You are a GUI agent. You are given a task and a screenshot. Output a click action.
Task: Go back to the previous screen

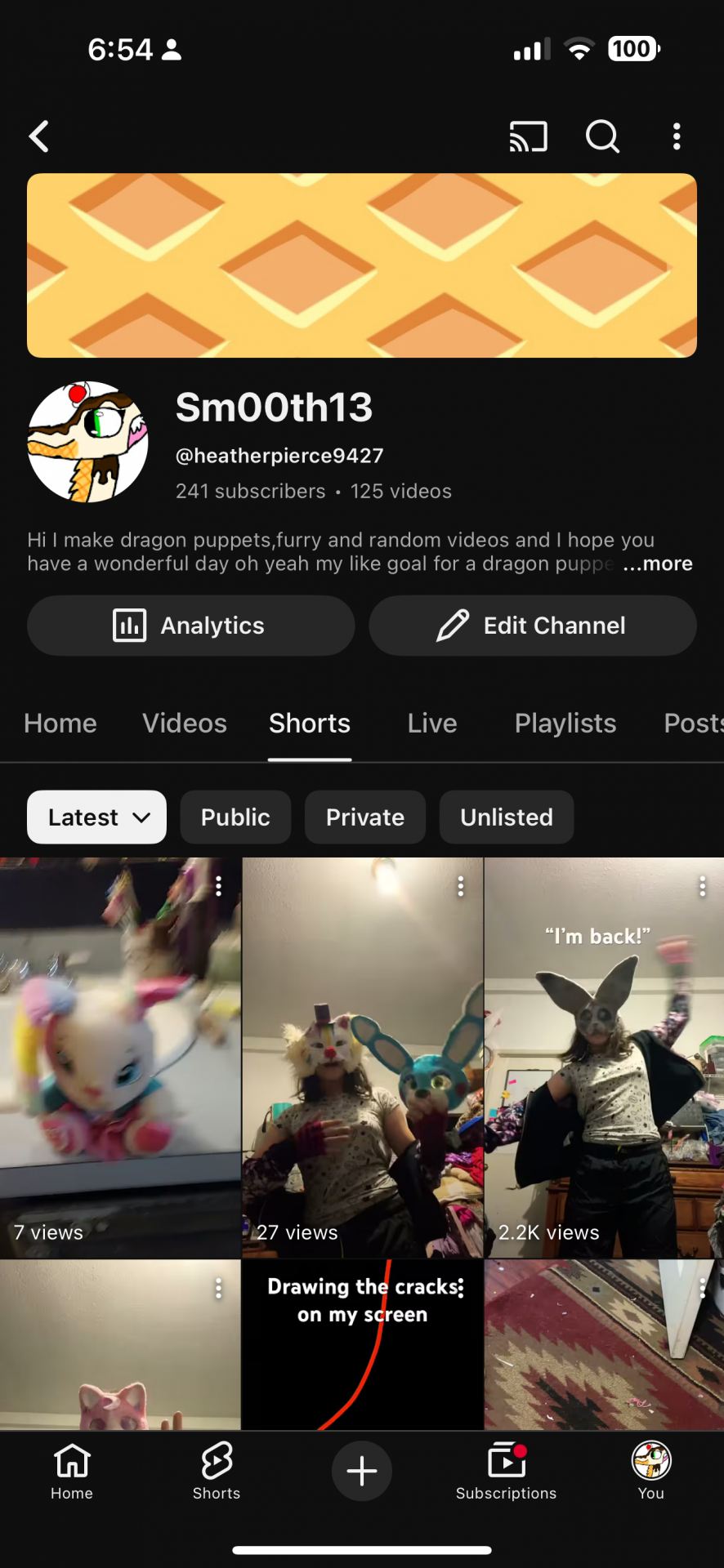[39, 136]
